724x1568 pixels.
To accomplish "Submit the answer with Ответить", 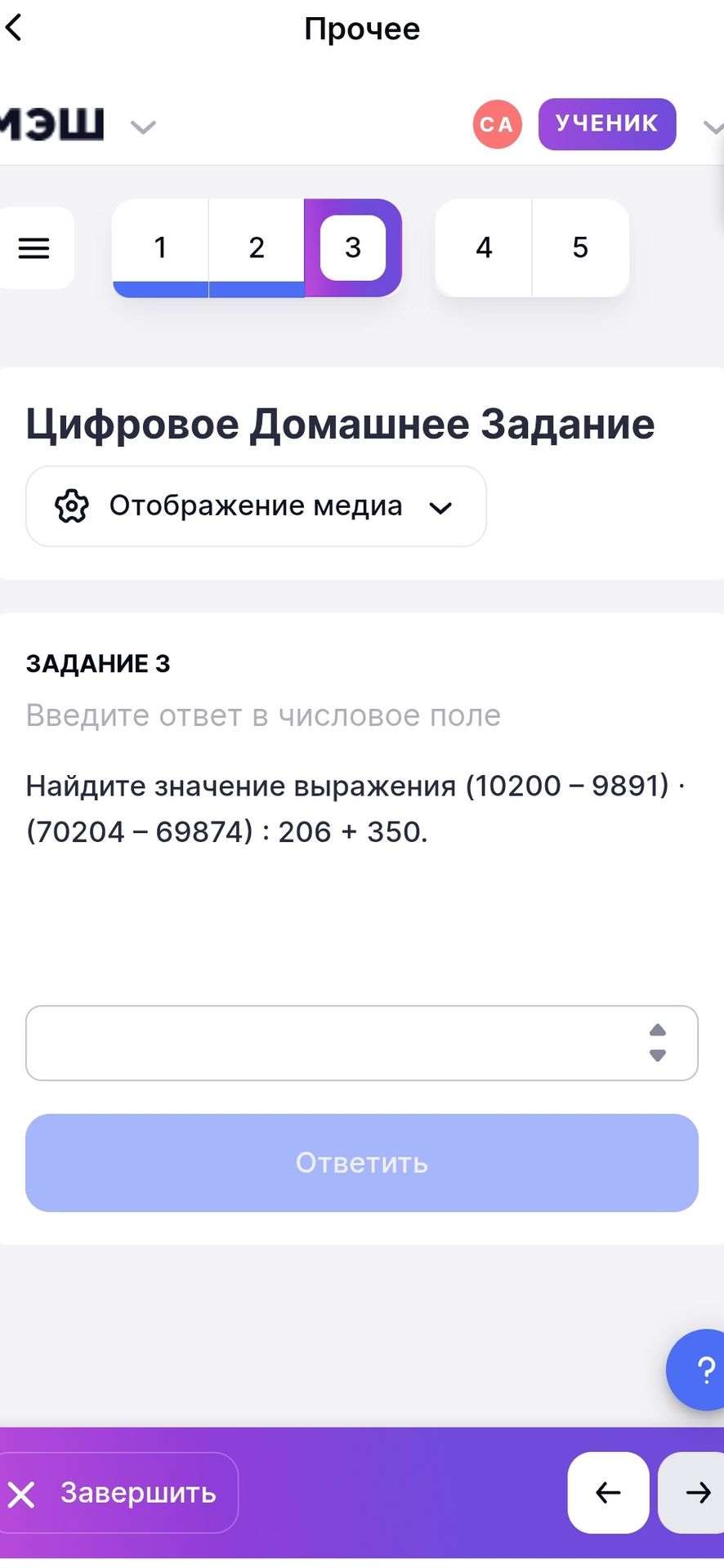I will coord(362,1163).
